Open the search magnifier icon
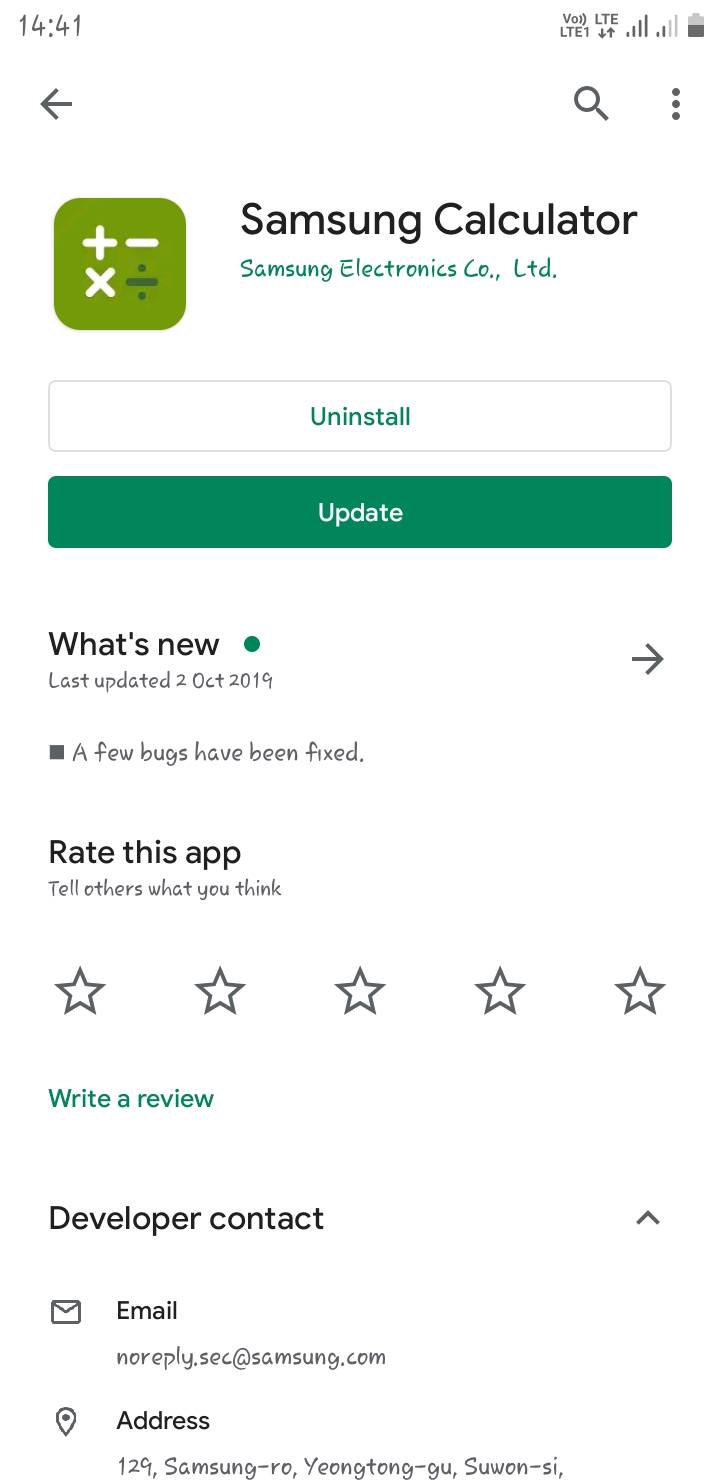Screen dimensions: 720x1480 point(591,103)
